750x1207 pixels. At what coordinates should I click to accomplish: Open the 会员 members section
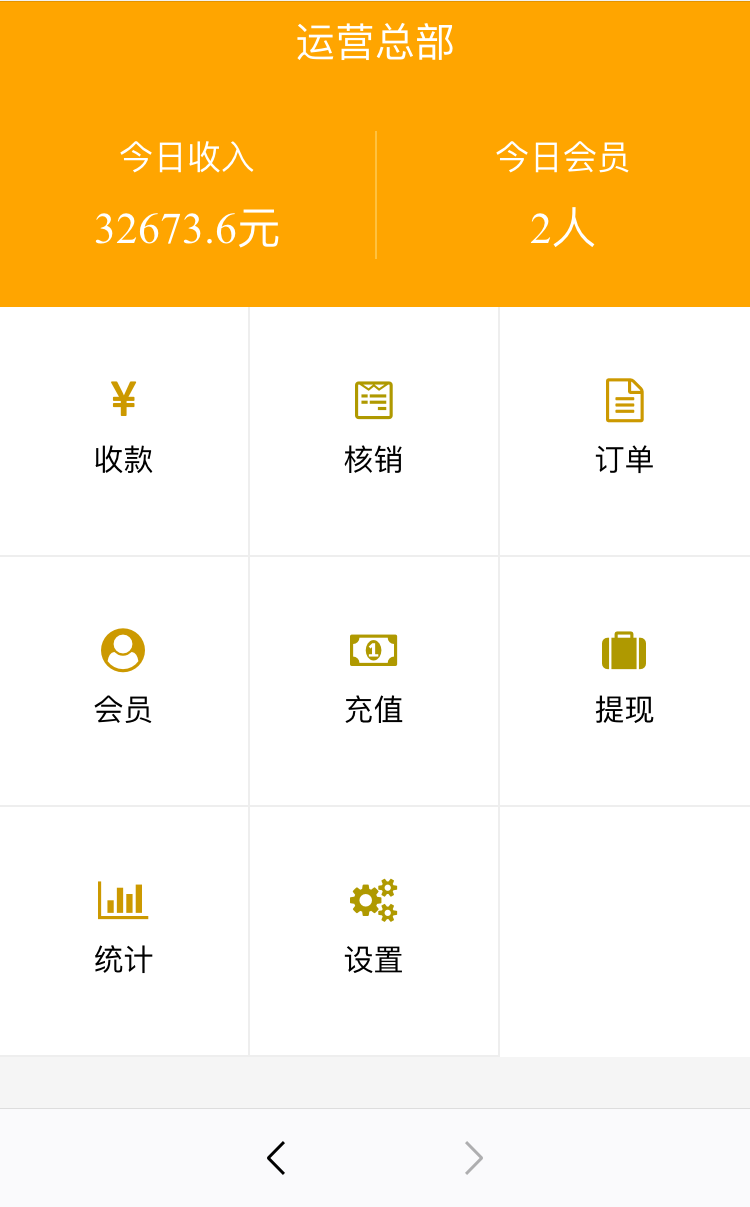[123, 680]
